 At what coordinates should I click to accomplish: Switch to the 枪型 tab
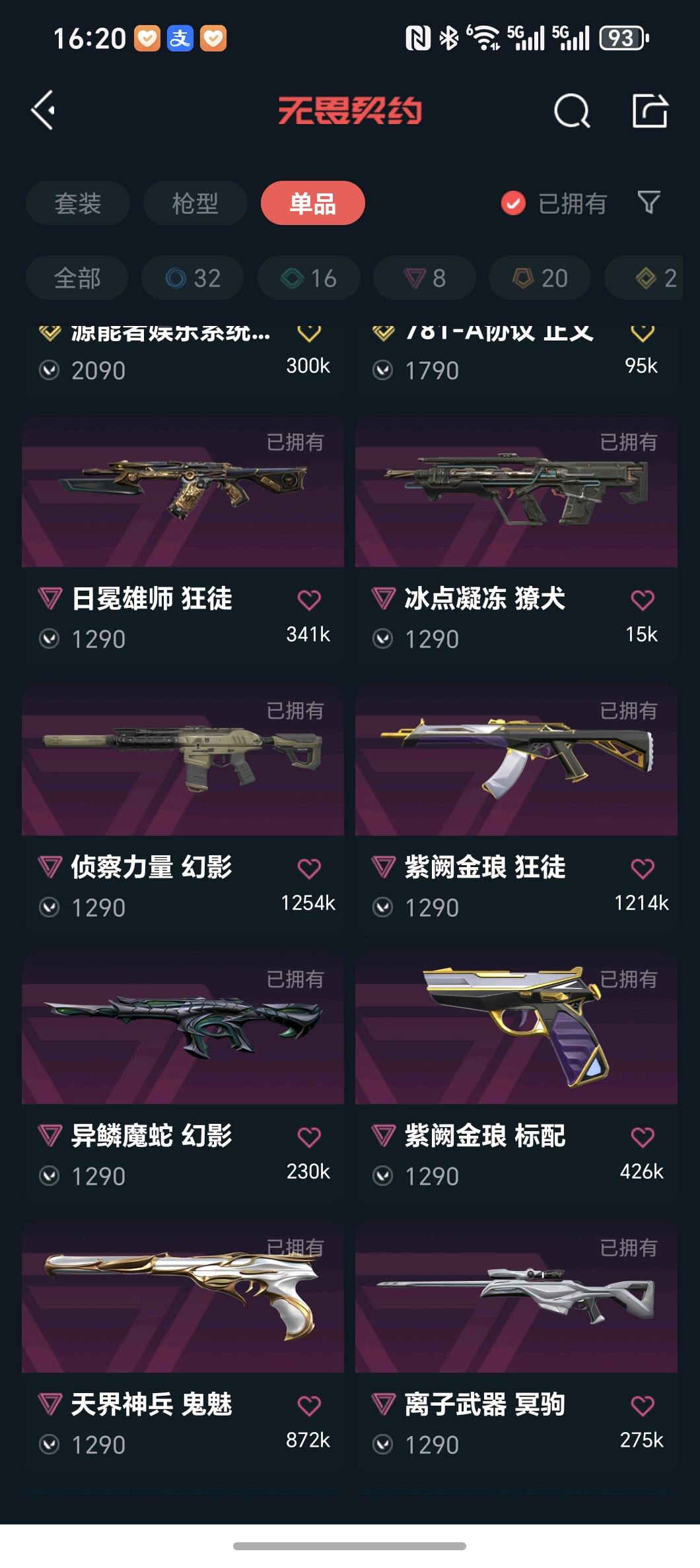click(195, 203)
